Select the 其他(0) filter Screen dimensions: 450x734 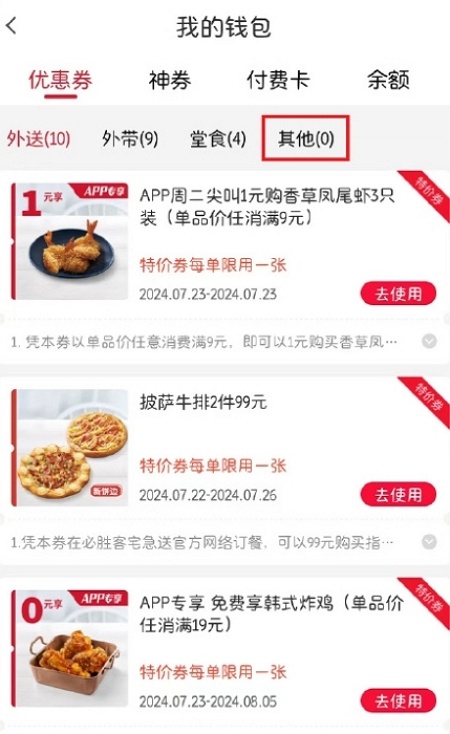tap(306, 139)
